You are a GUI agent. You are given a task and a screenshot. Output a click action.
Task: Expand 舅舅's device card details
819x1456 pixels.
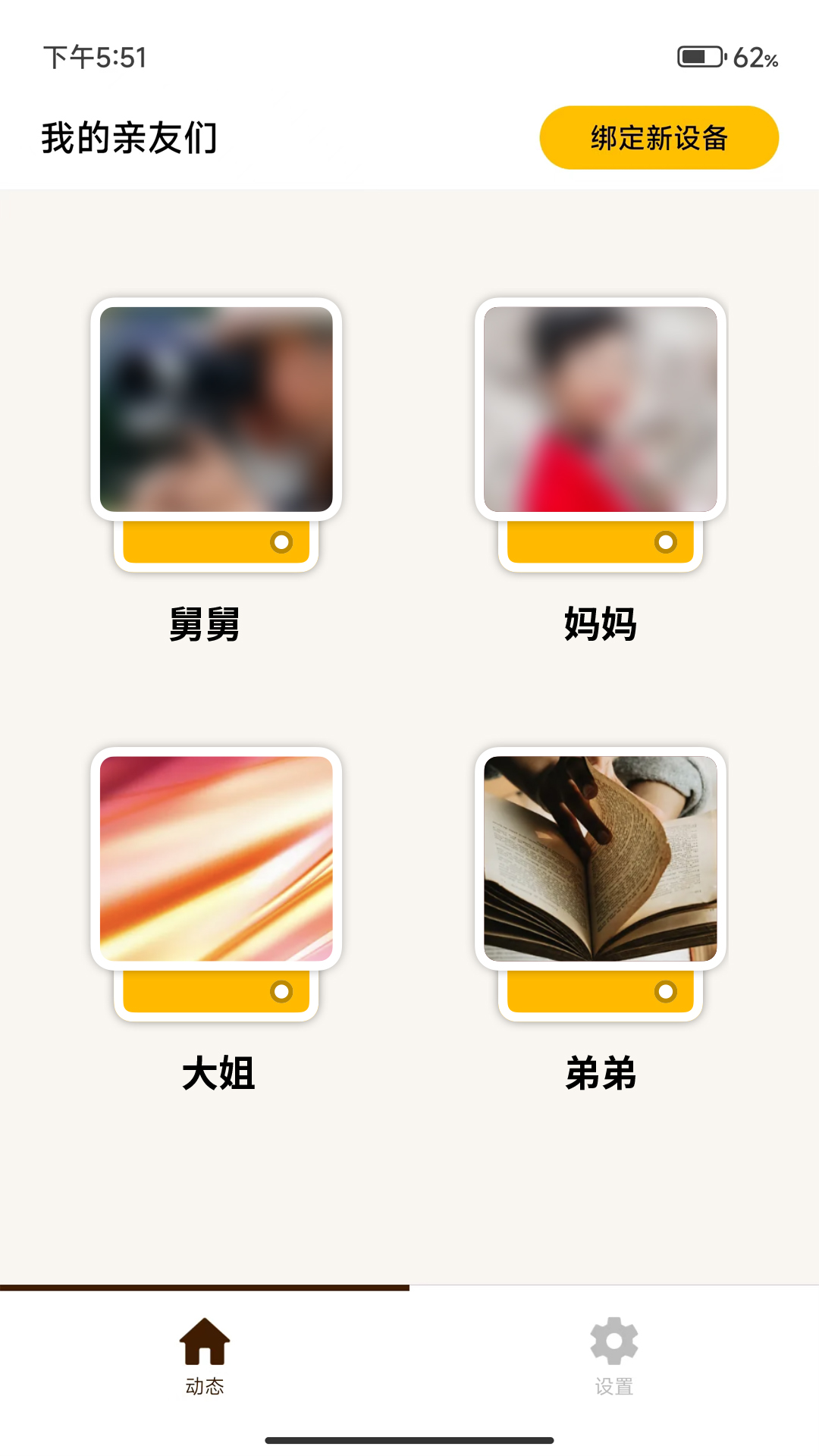[x=216, y=413]
